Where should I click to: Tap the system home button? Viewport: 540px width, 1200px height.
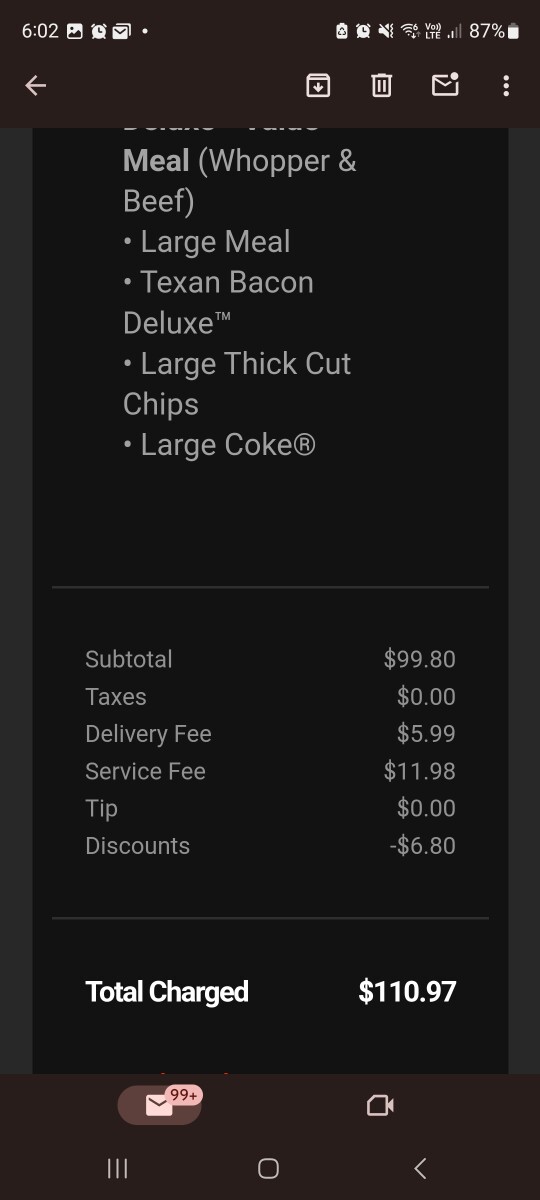pos(268,1168)
